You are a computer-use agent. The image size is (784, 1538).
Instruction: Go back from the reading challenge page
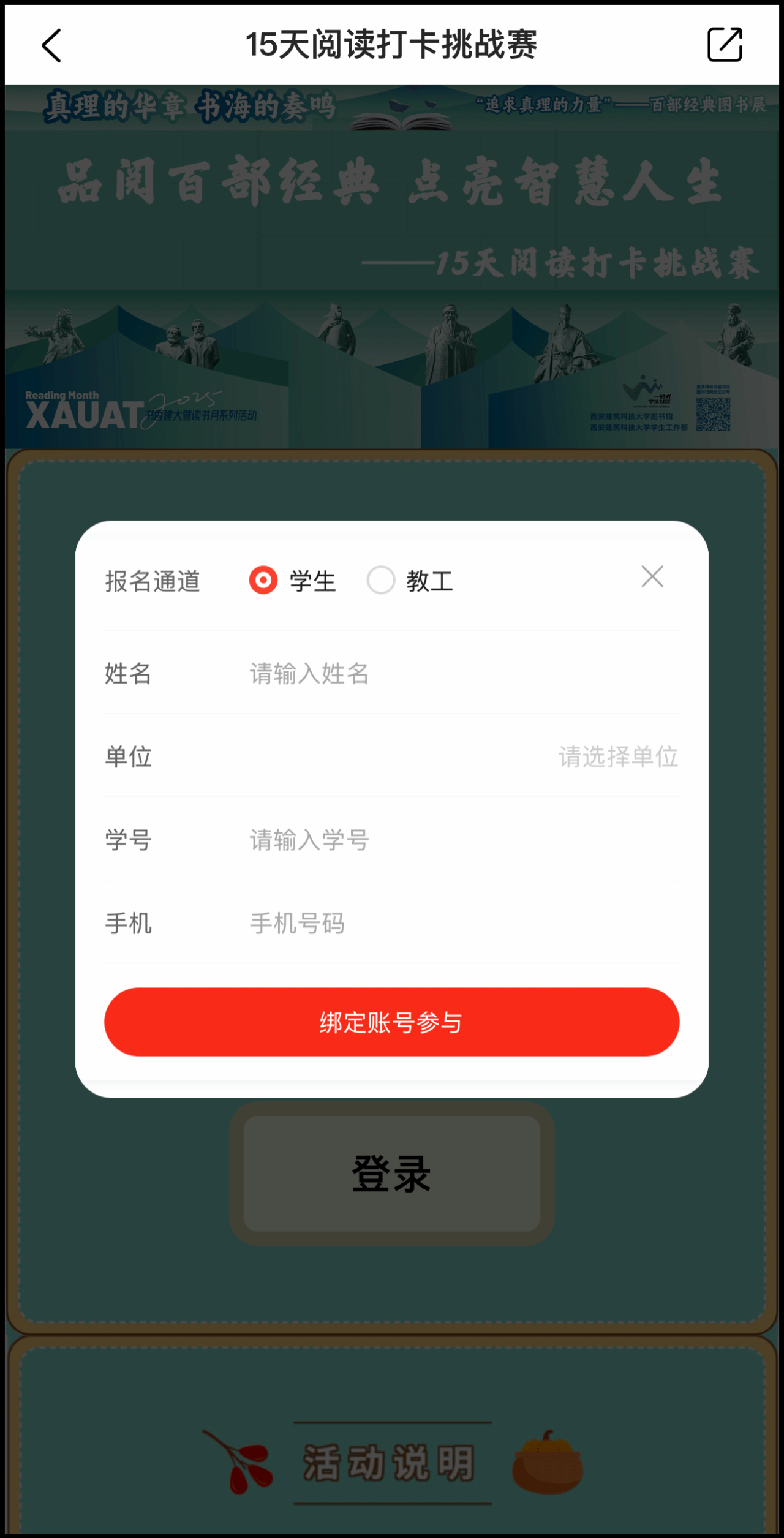point(51,46)
